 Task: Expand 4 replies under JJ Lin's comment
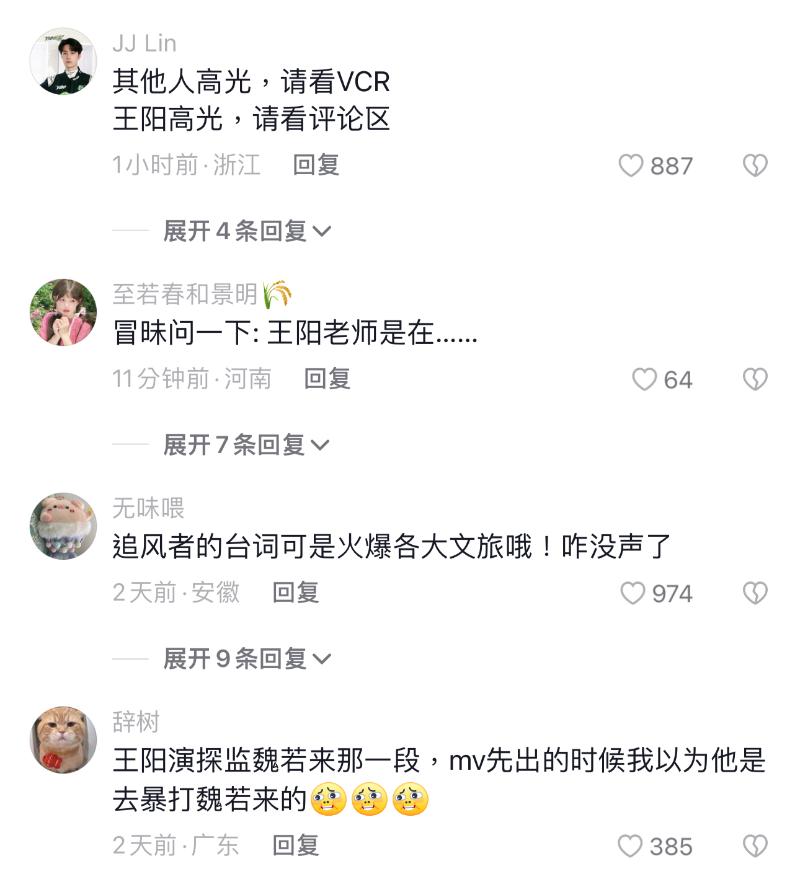[x=246, y=231]
